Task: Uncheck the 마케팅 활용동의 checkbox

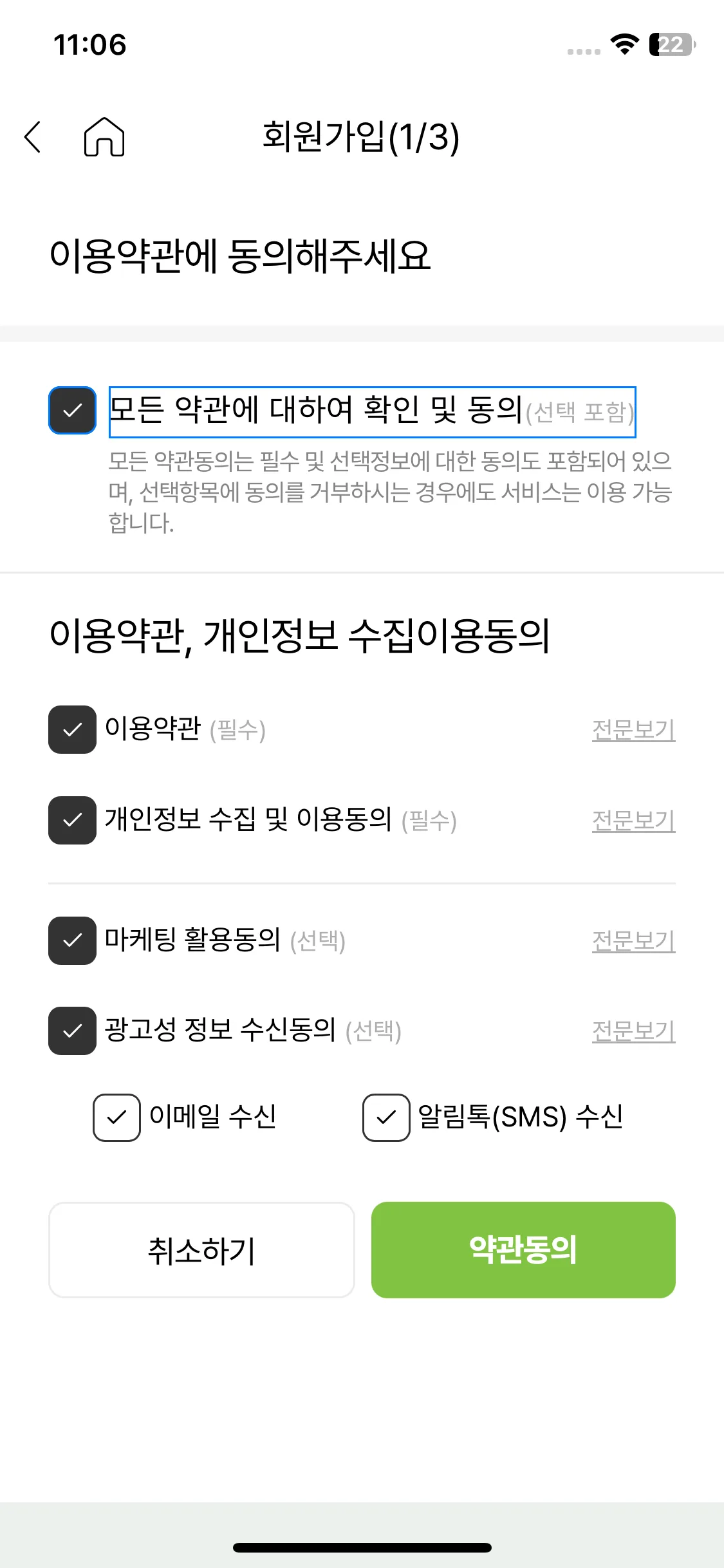Action: pos(72,940)
